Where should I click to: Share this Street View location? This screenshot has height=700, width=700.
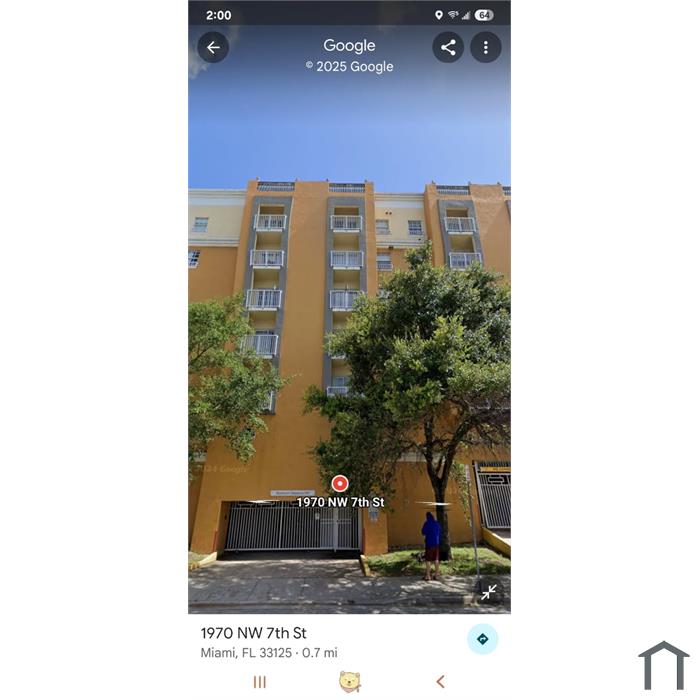448,47
